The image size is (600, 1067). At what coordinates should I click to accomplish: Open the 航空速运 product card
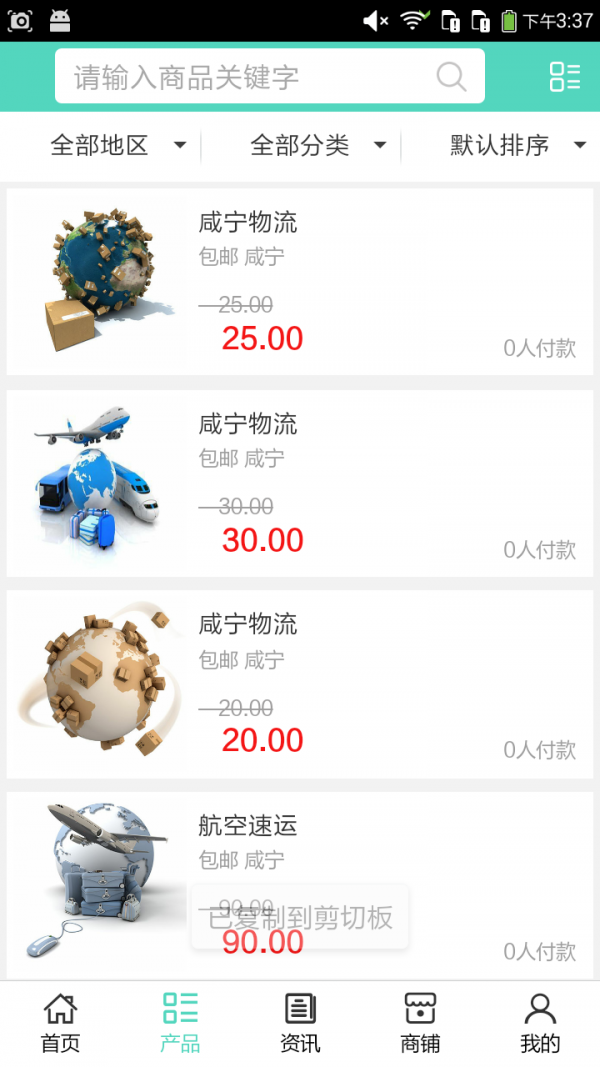pos(300,885)
